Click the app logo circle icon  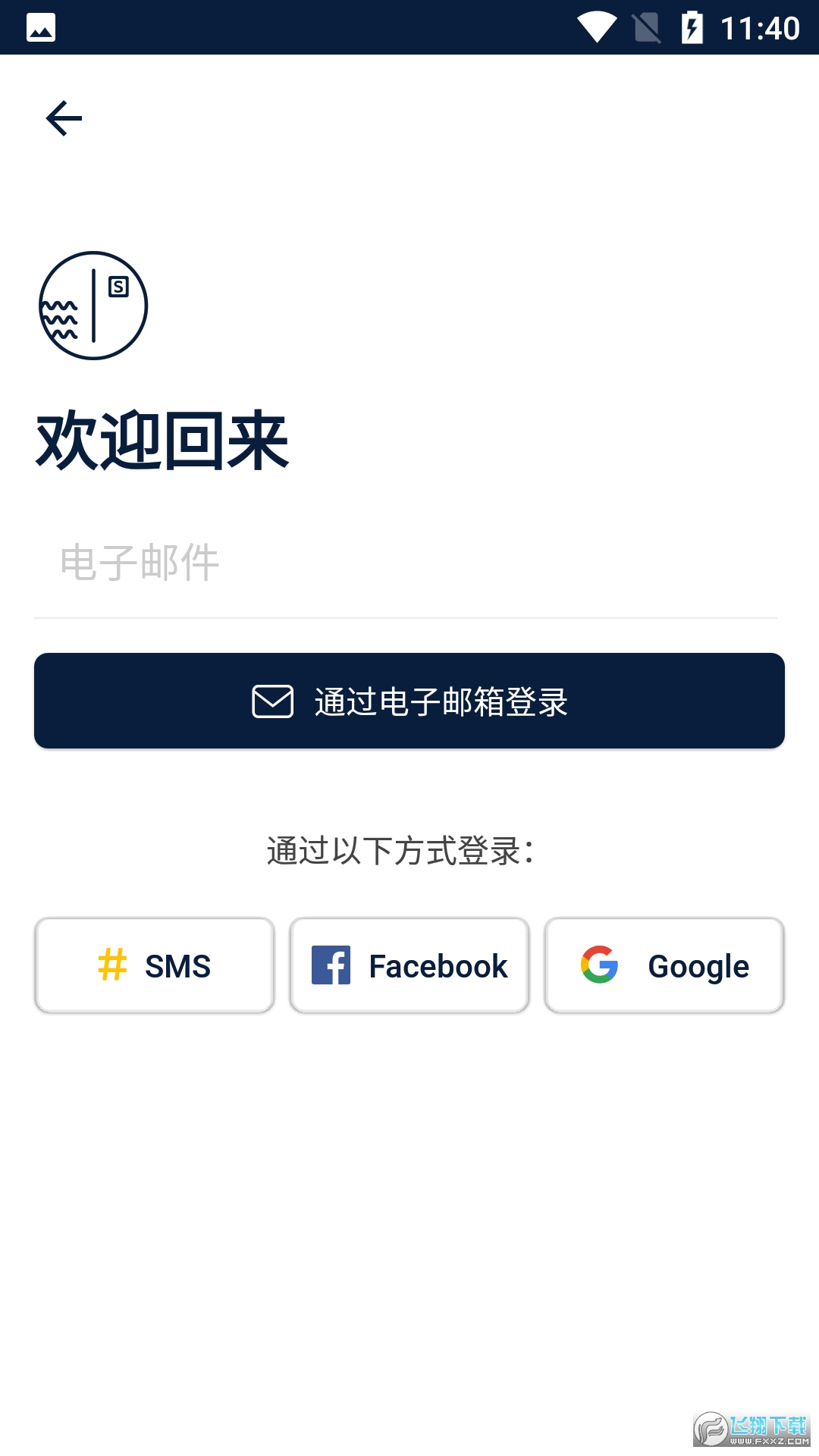[93, 305]
